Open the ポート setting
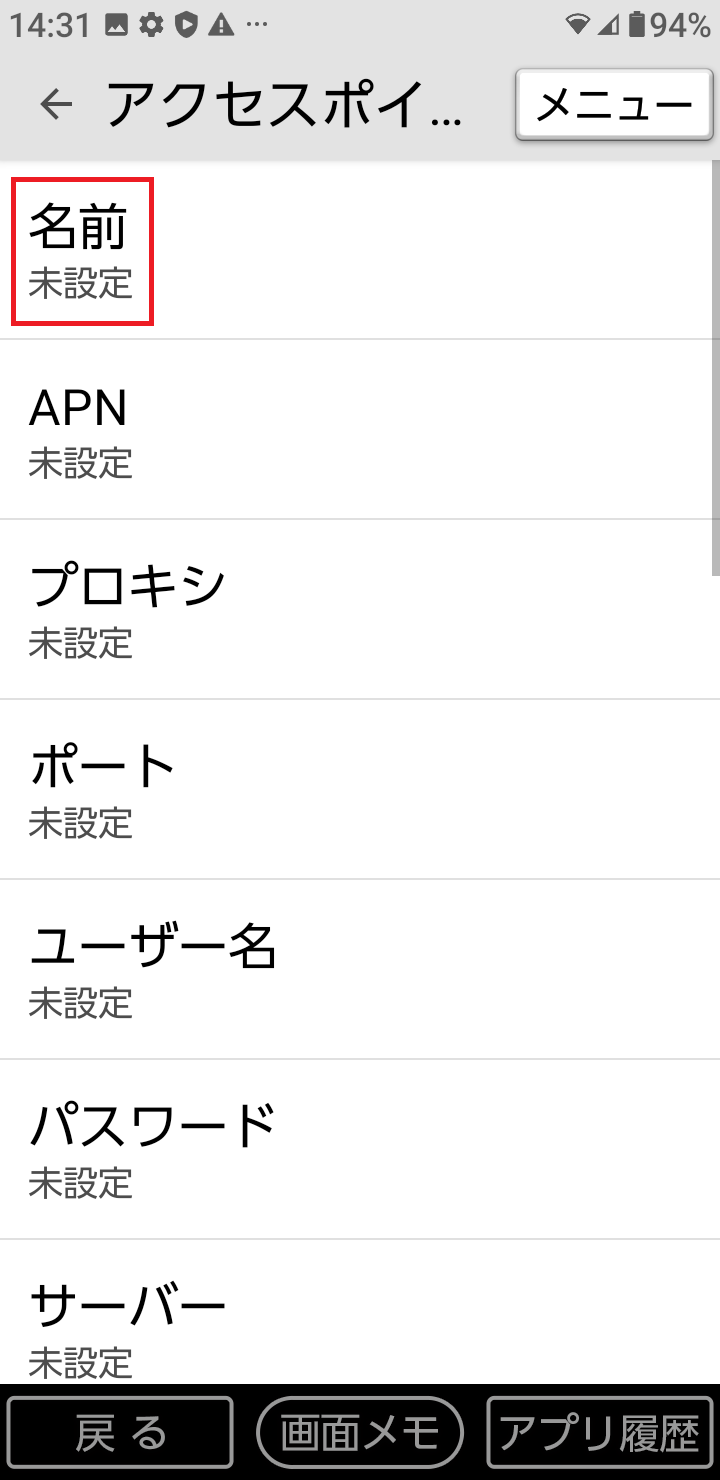The height and width of the screenshot is (1480, 720). (x=360, y=790)
